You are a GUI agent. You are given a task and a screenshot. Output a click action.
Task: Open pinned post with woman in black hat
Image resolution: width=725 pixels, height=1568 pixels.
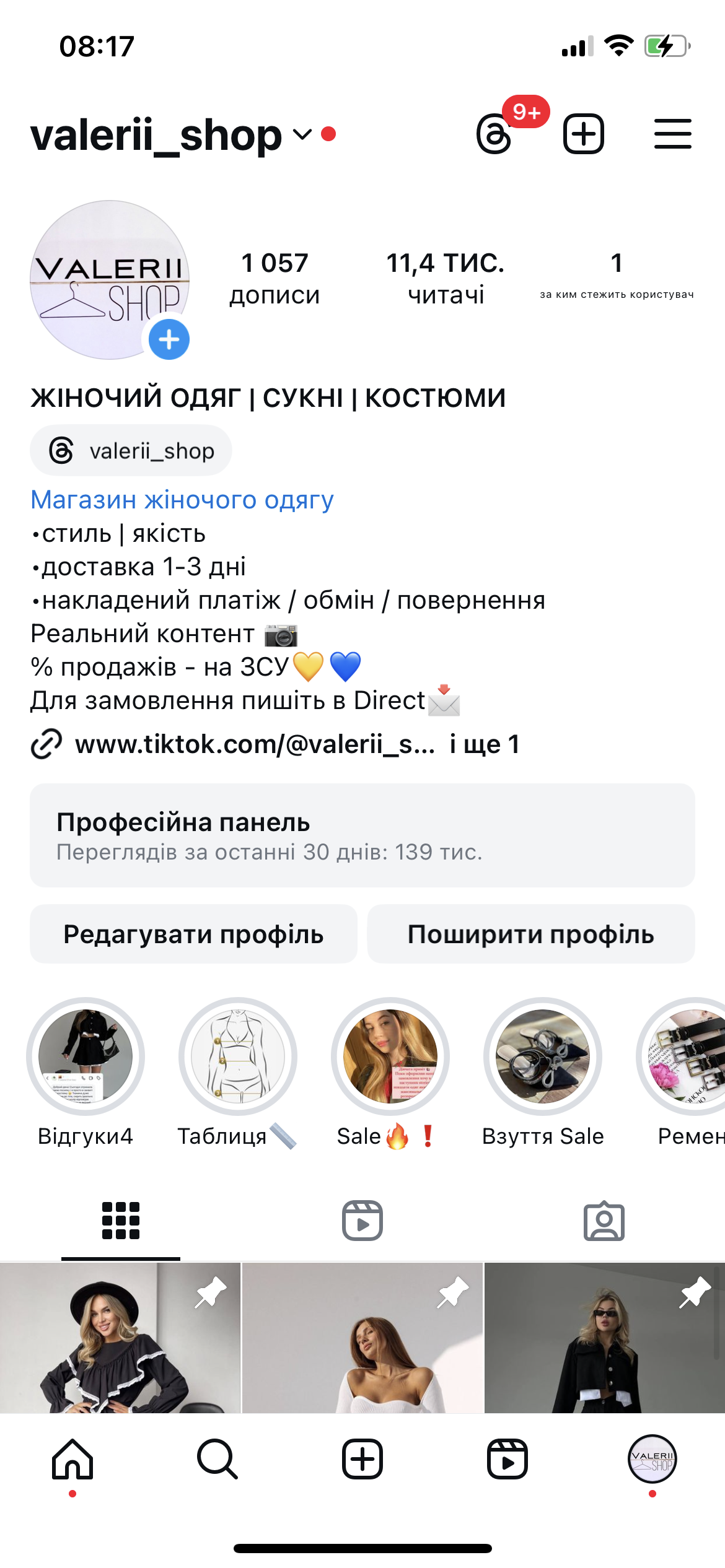coord(120,1338)
